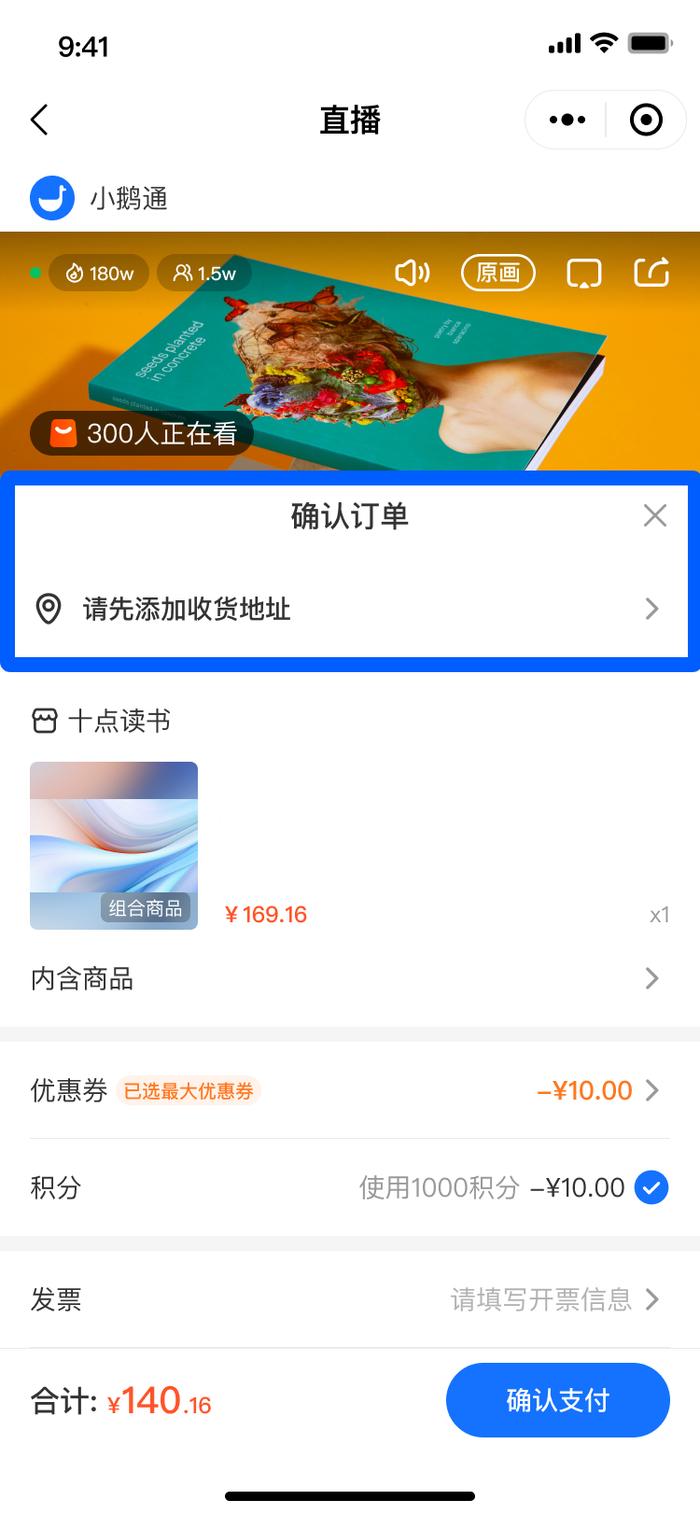Open the 优惠券 coupon selection
Screen dimensions: 700x1516
pos(350,1090)
